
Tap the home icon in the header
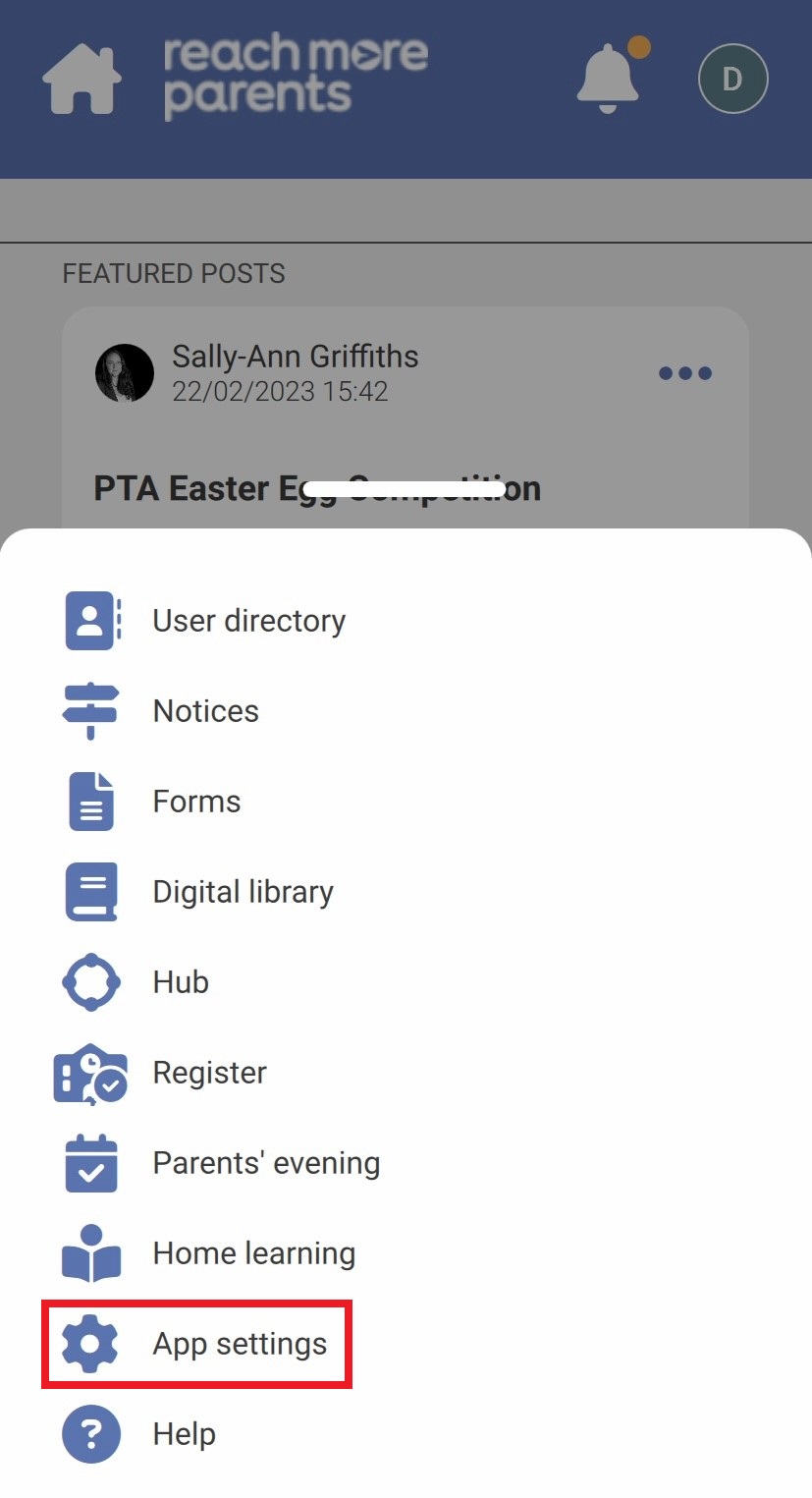[81, 78]
